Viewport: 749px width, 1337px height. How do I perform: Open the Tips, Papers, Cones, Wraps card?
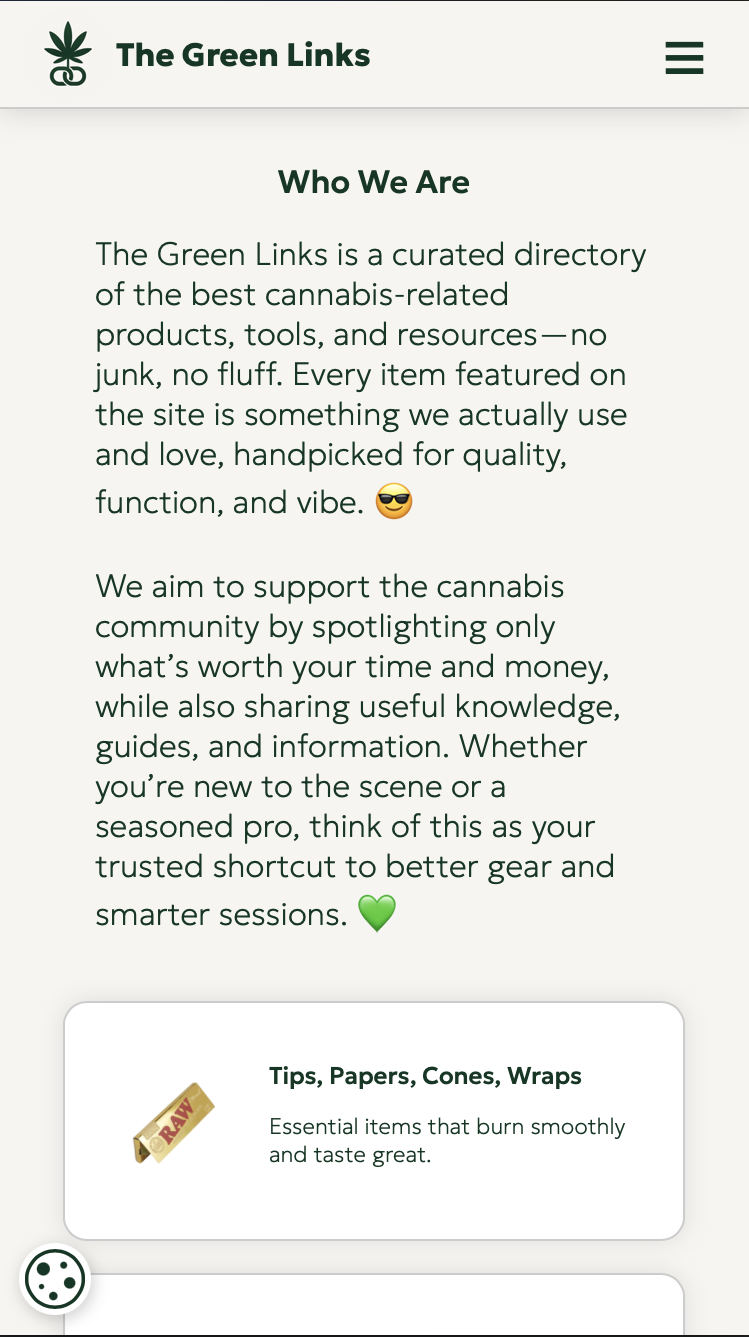point(374,1120)
